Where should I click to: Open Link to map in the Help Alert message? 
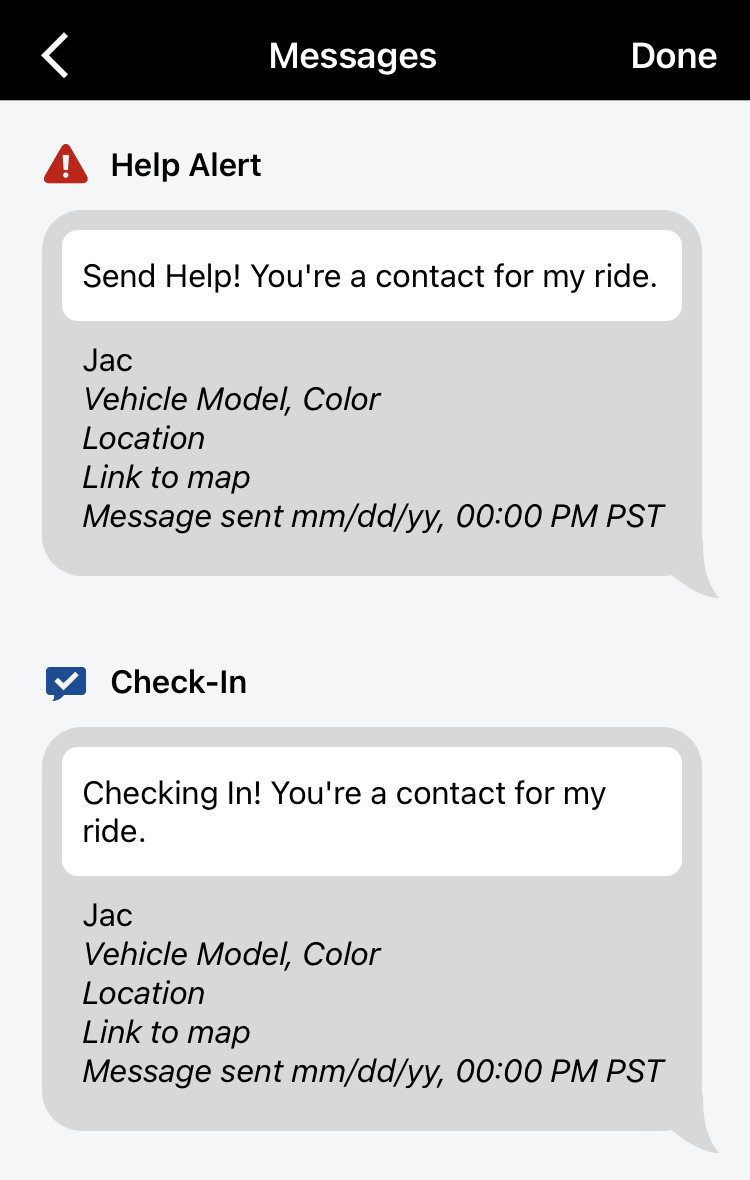[x=166, y=477]
